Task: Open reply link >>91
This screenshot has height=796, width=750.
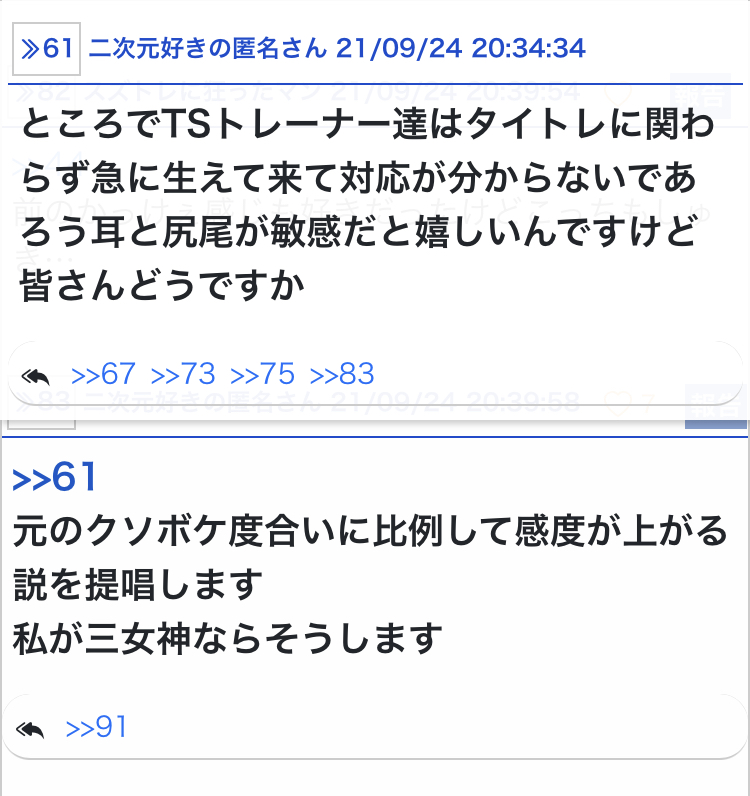Action: tap(97, 727)
